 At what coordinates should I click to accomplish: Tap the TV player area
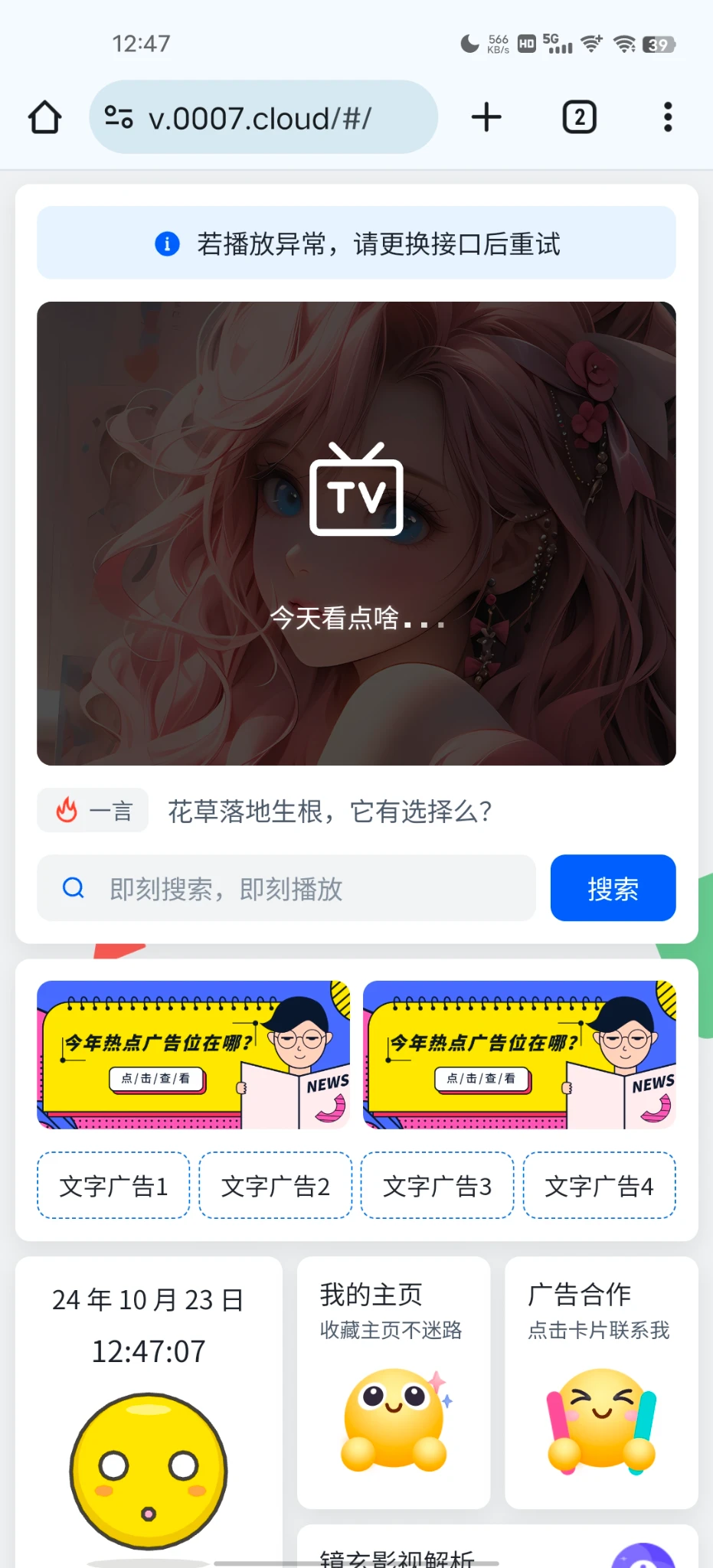coord(356,533)
